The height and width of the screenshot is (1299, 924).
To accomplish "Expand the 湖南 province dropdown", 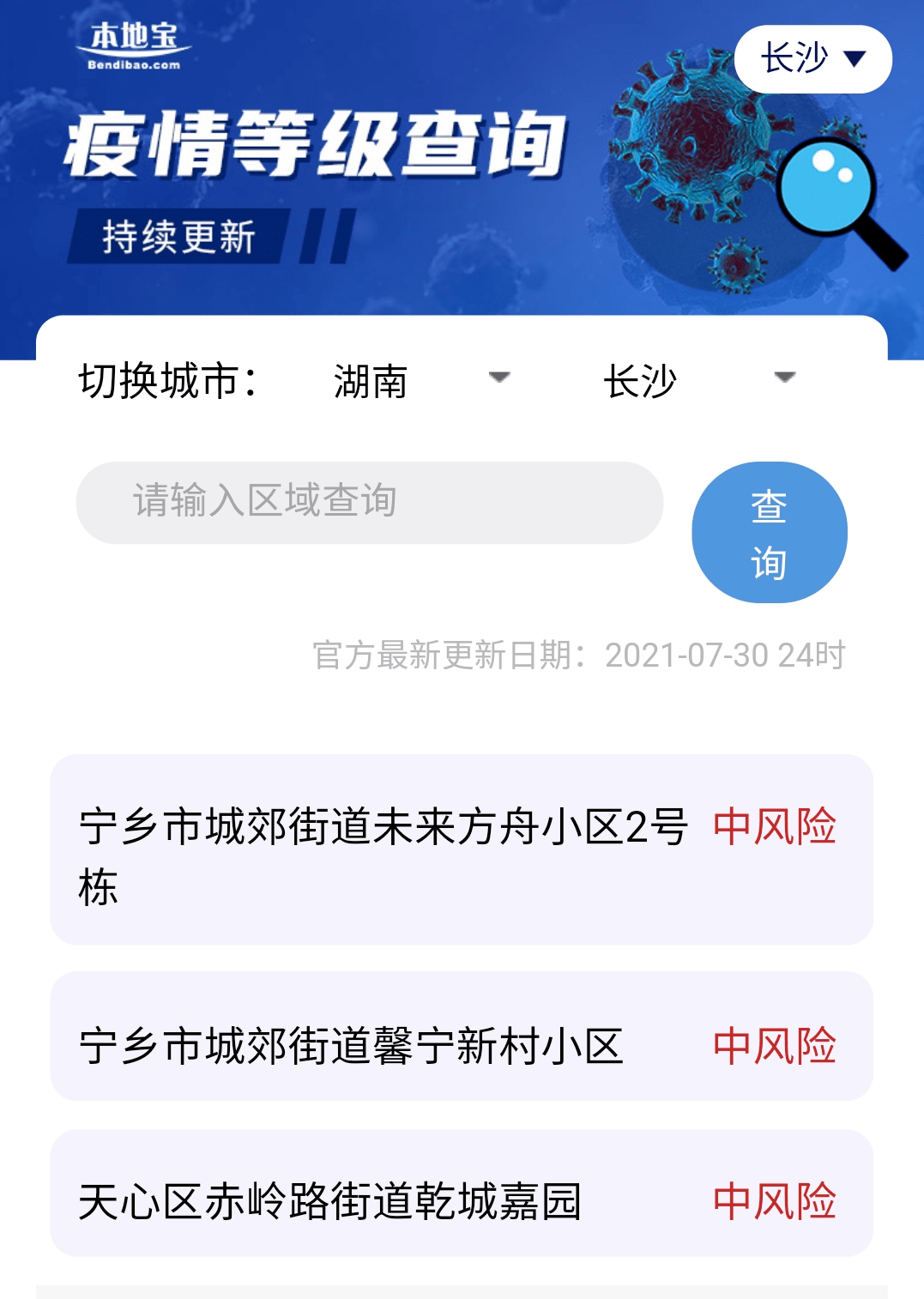I will coord(421,380).
